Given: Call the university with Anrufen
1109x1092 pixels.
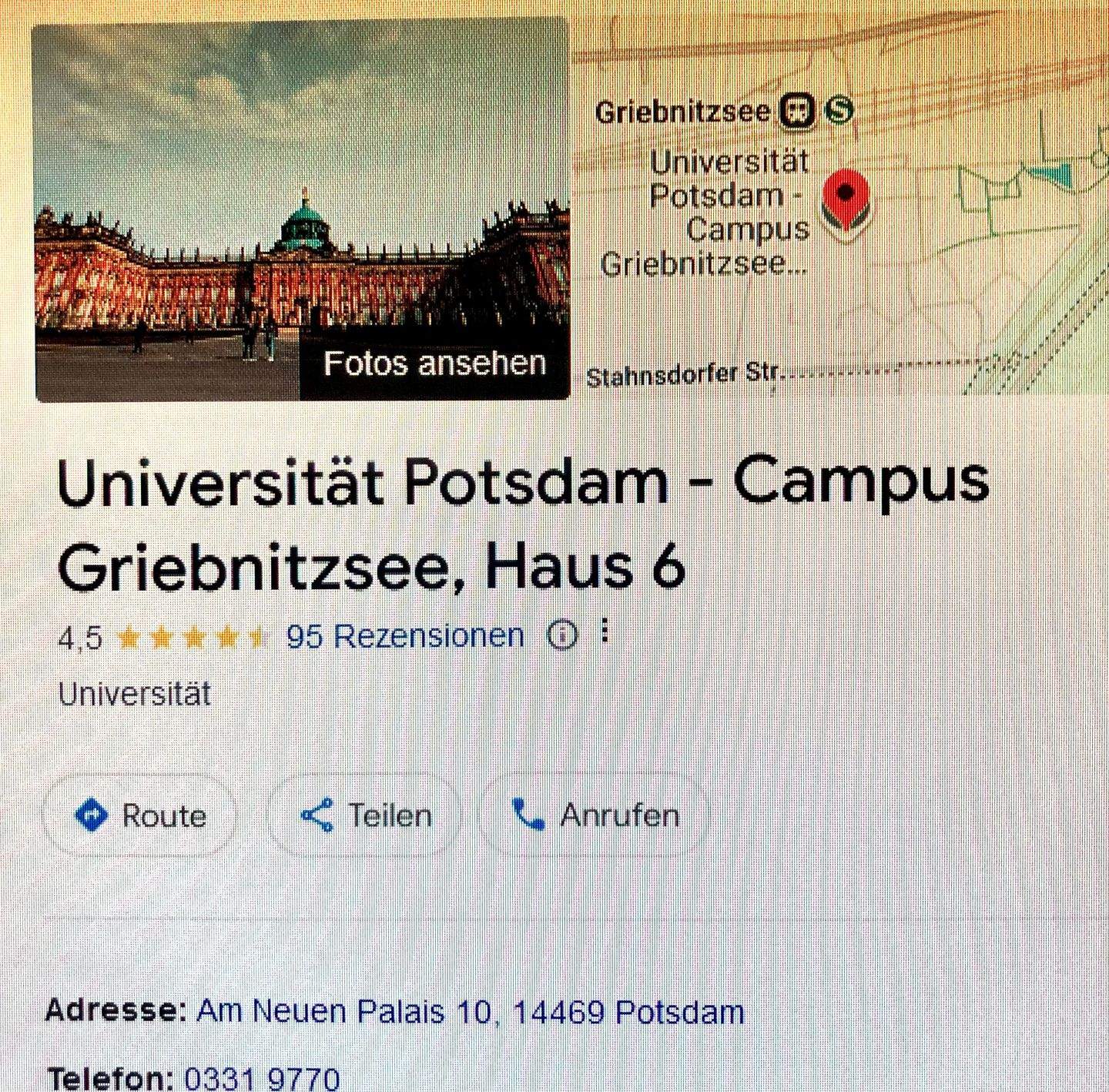Looking at the screenshot, I should [x=595, y=816].
